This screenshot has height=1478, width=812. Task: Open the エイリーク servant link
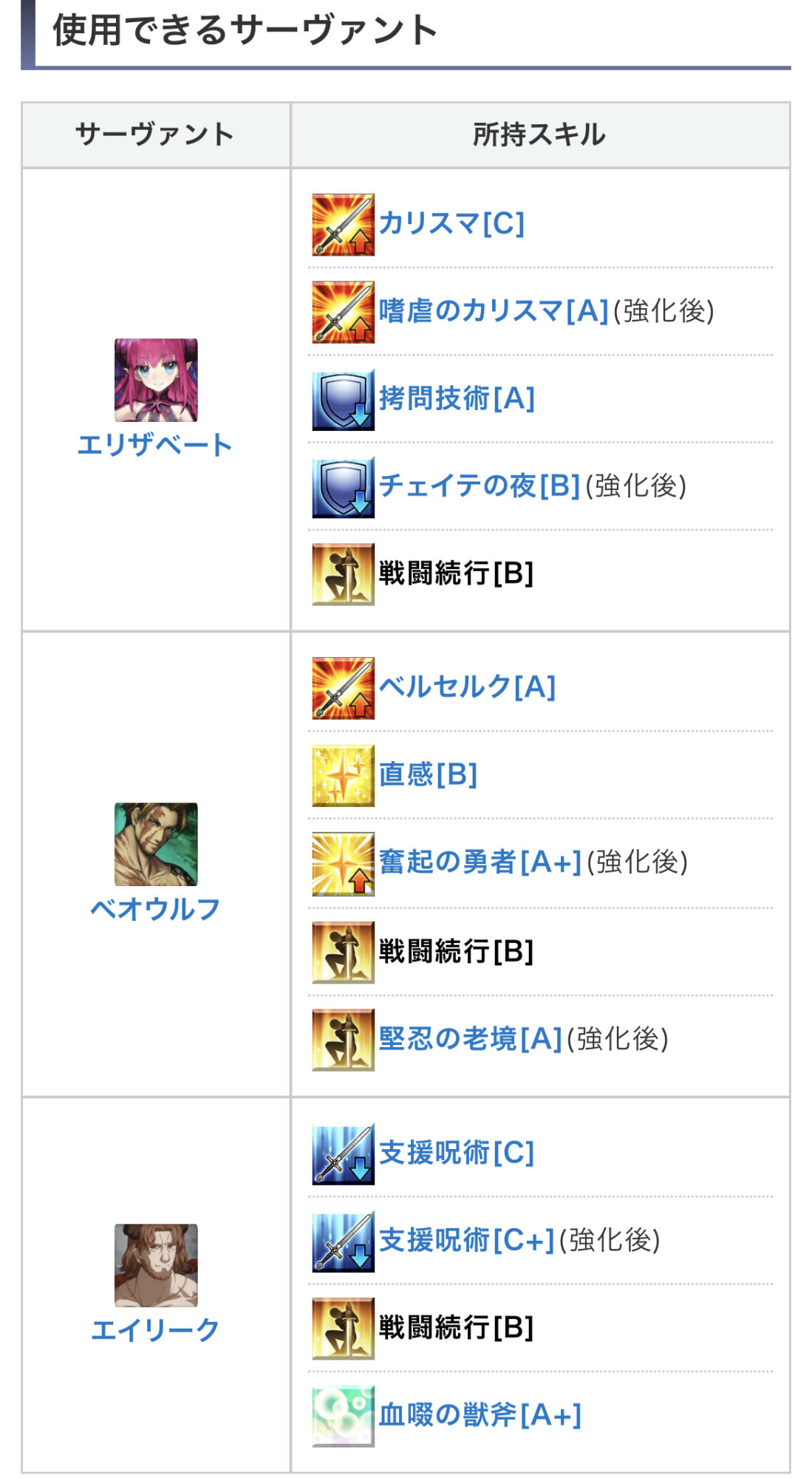155,1329
